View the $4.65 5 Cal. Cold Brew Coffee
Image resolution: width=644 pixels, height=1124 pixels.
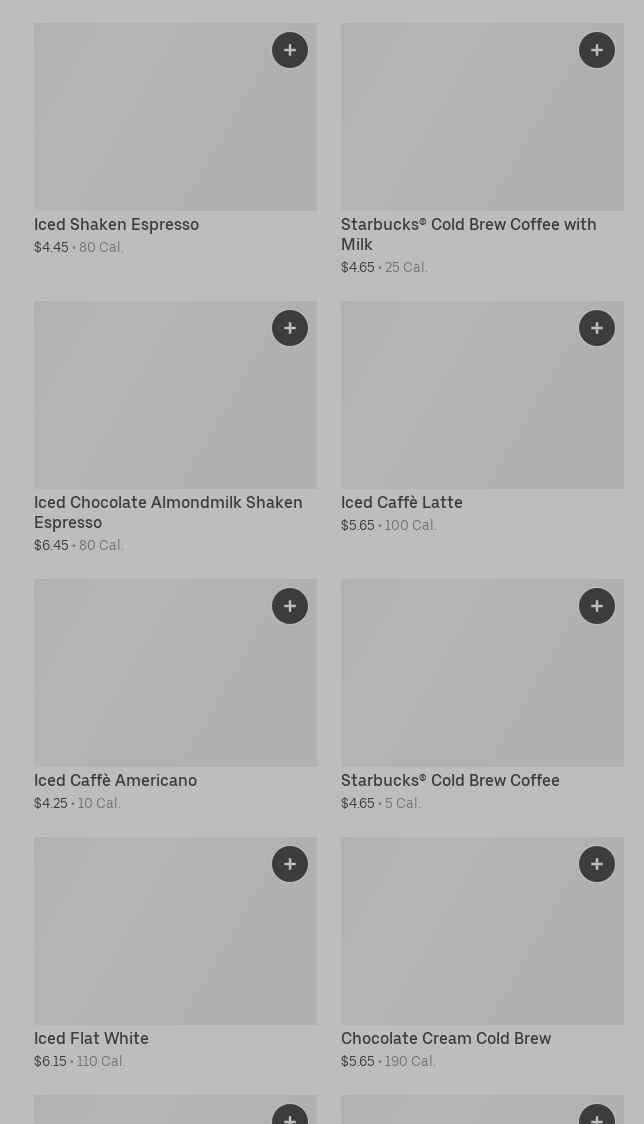coord(450,781)
